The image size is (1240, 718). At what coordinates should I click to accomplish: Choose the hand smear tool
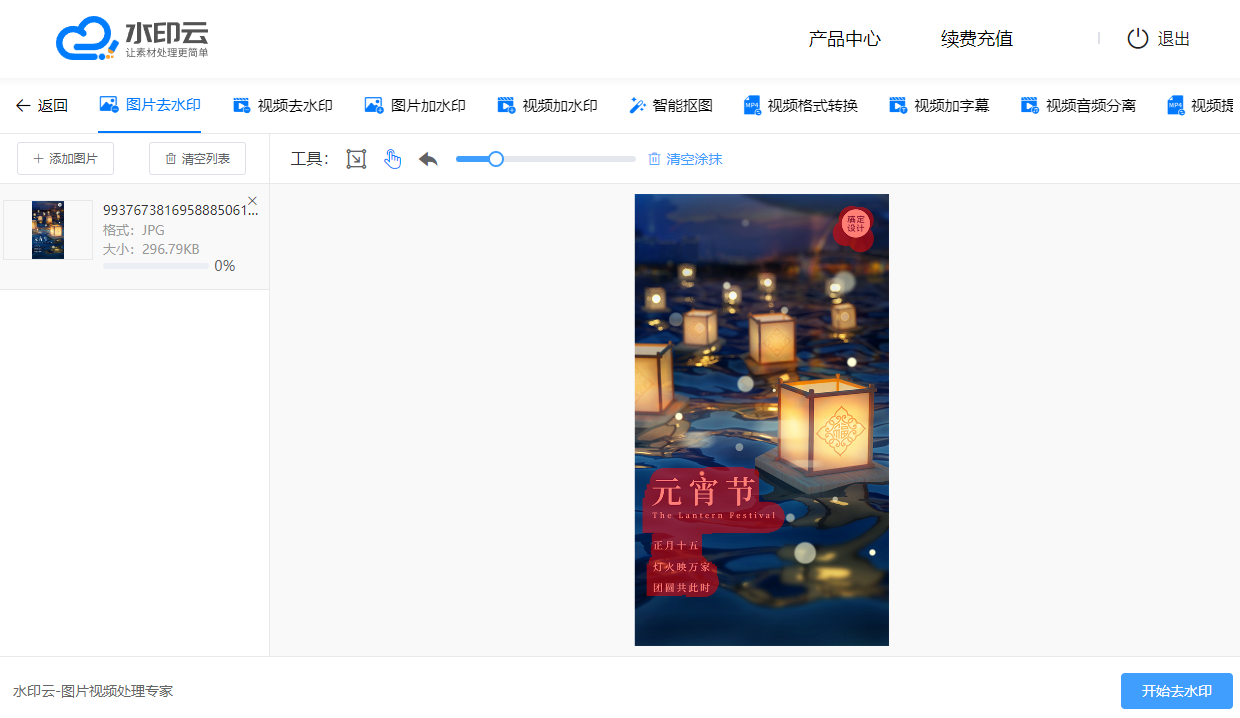(393, 159)
